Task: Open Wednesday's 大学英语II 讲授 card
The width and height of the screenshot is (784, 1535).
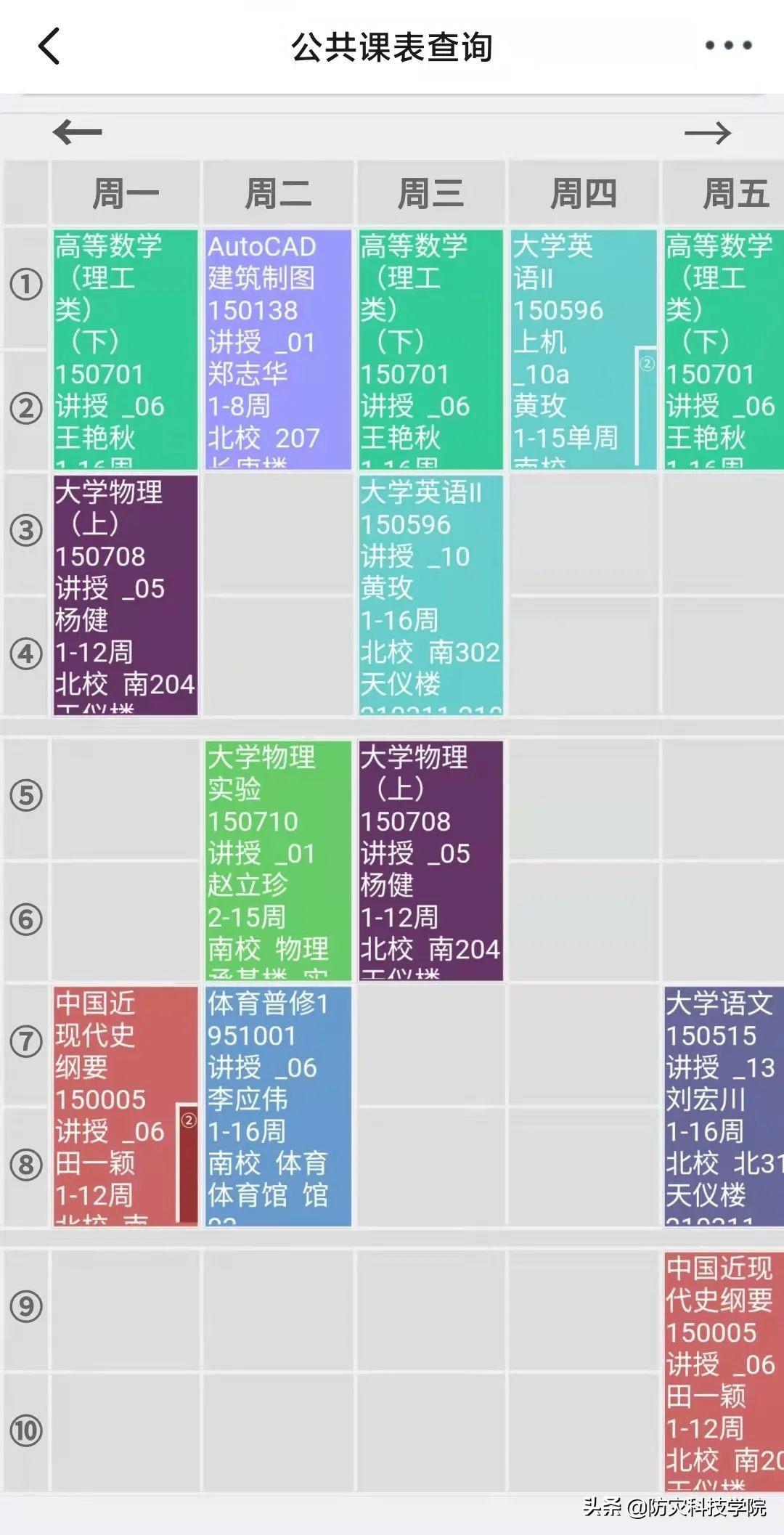Action: click(431, 595)
